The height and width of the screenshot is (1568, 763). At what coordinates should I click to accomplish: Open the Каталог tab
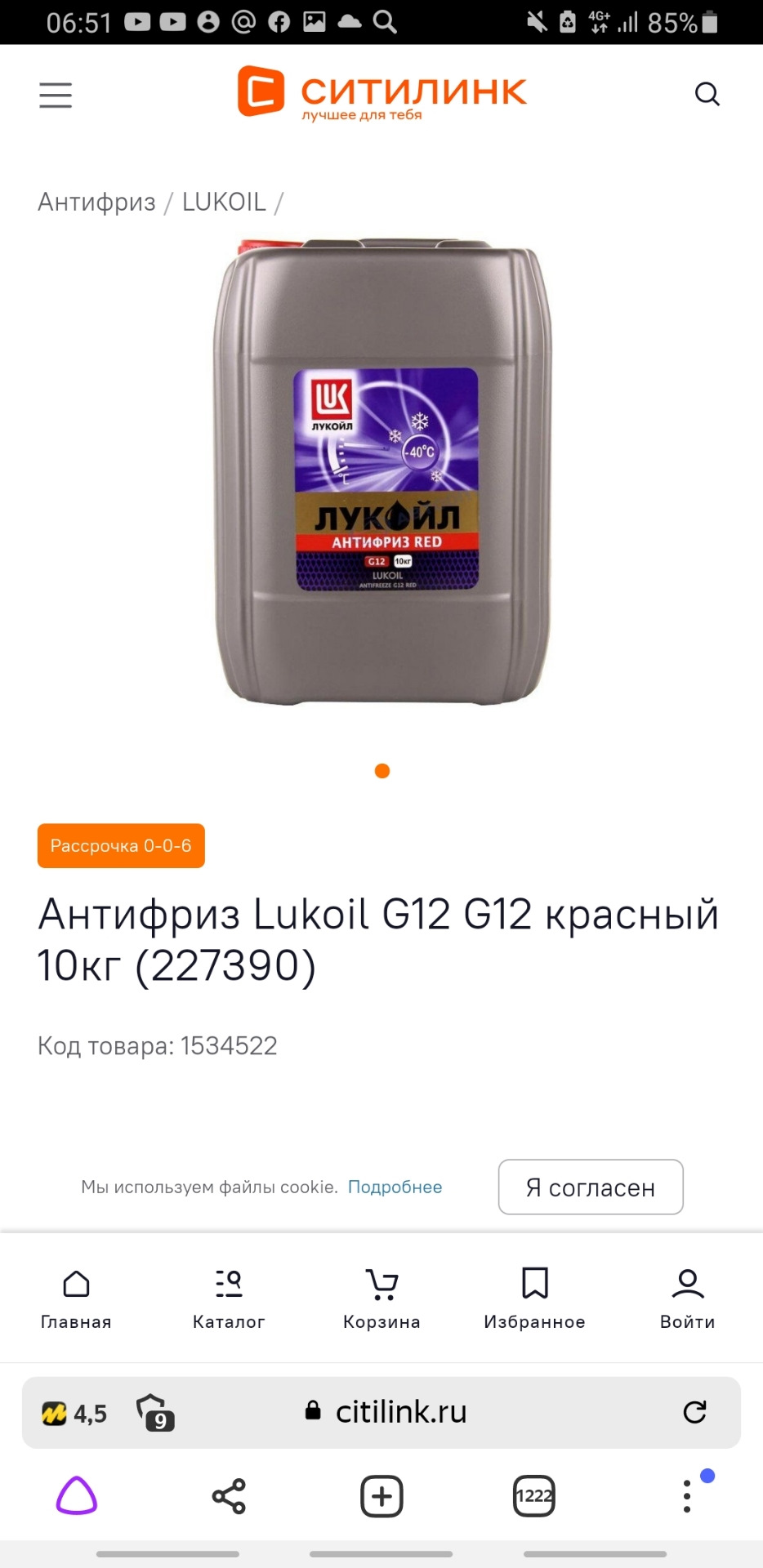[229, 1298]
